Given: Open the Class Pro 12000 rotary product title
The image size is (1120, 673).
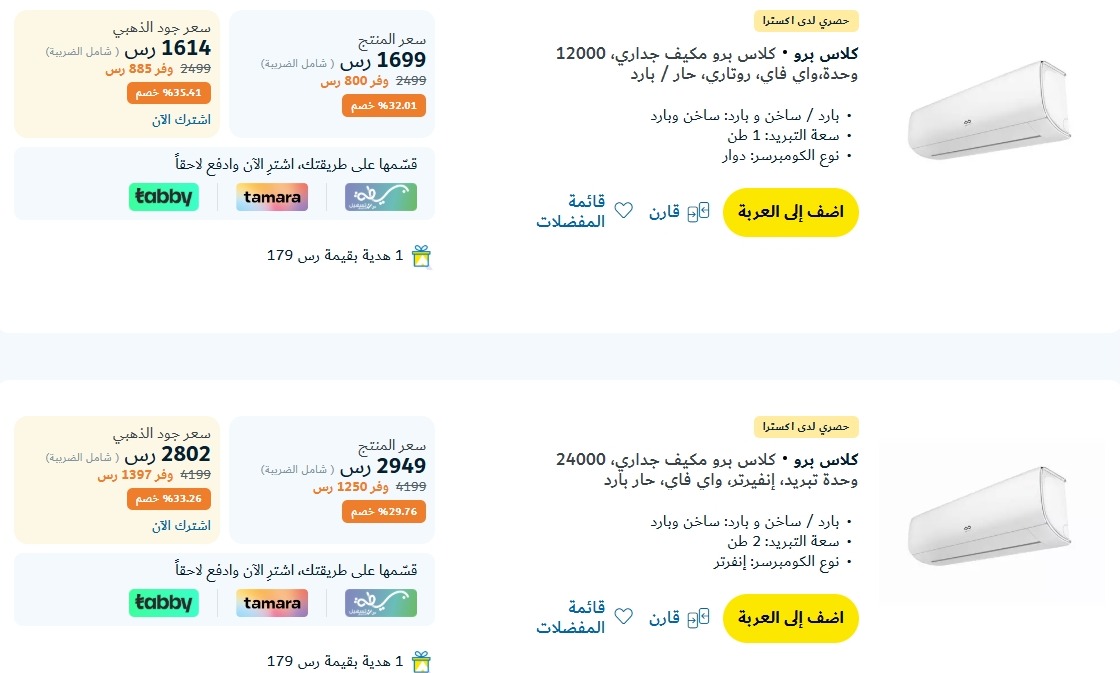Looking at the screenshot, I should [x=707, y=63].
